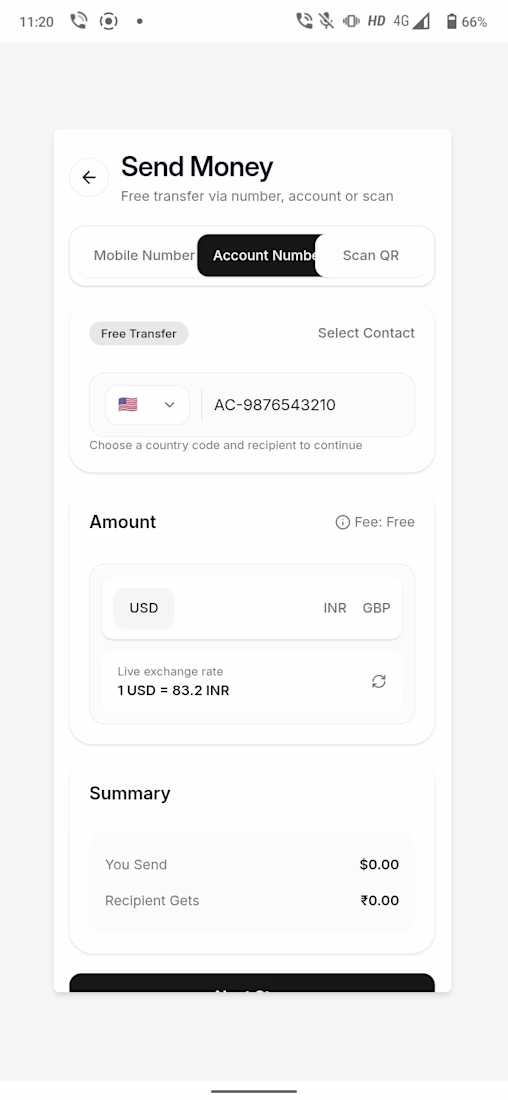This screenshot has width=508, height=1100.
Task: Refresh the live exchange rate
Action: tap(379, 681)
